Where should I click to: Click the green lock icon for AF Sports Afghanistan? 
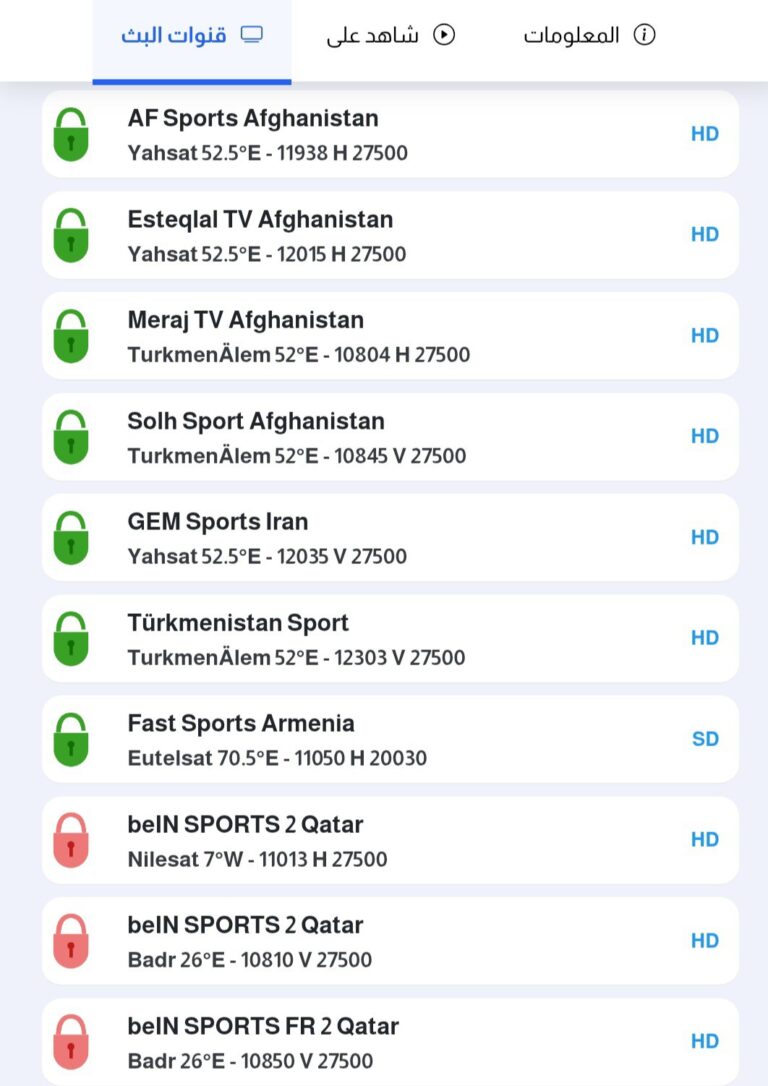click(71, 134)
